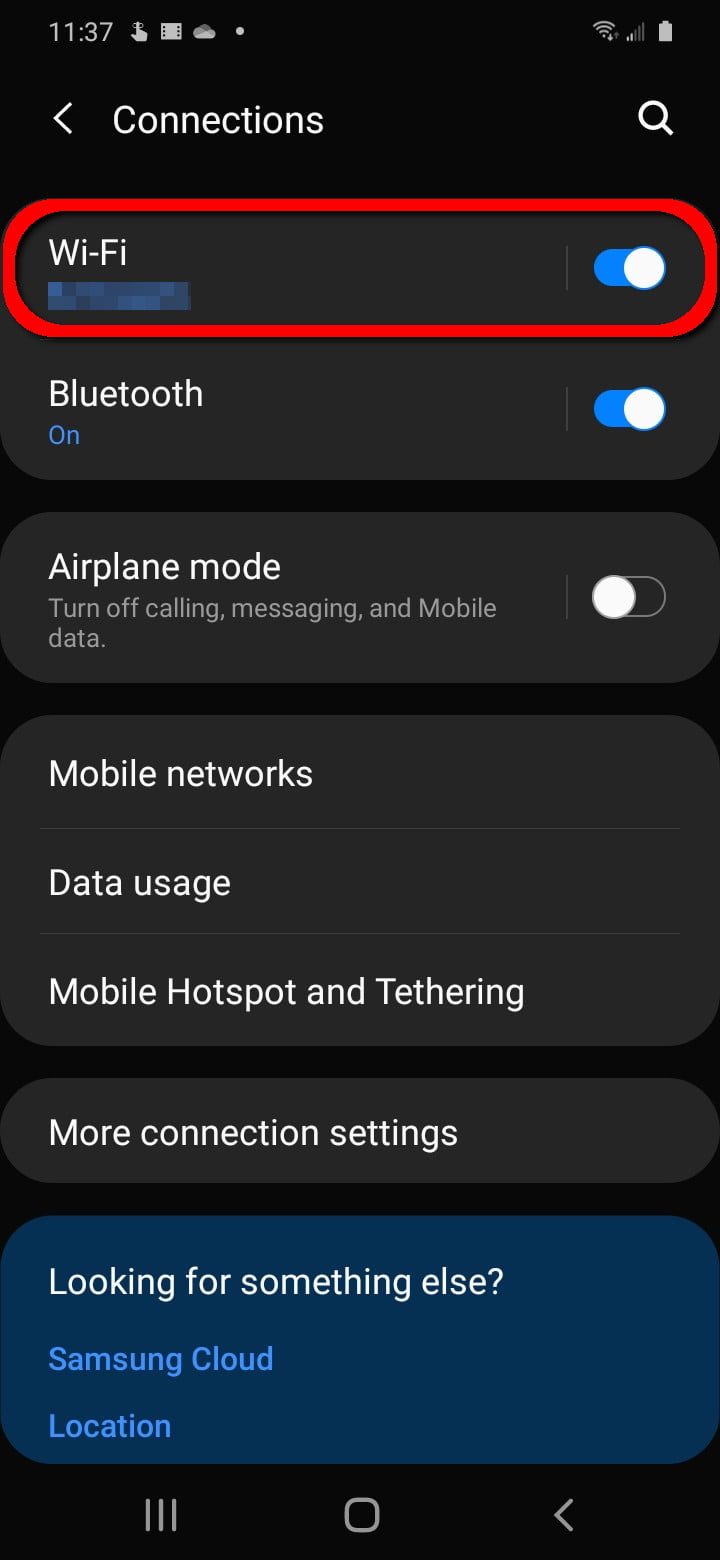Open Bluetooth settings row
This screenshot has height=1560, width=720.
pyautogui.click(x=280, y=410)
